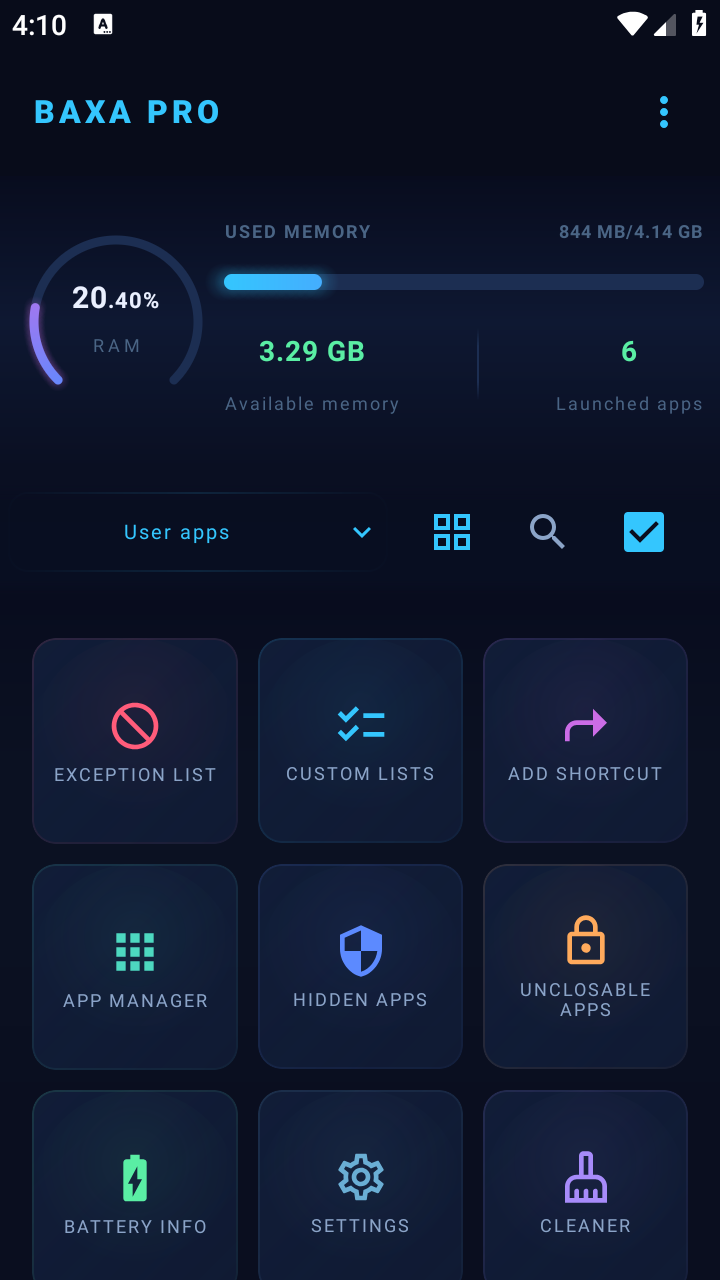Switch to the grid view icon
The height and width of the screenshot is (1280, 720).
click(452, 532)
